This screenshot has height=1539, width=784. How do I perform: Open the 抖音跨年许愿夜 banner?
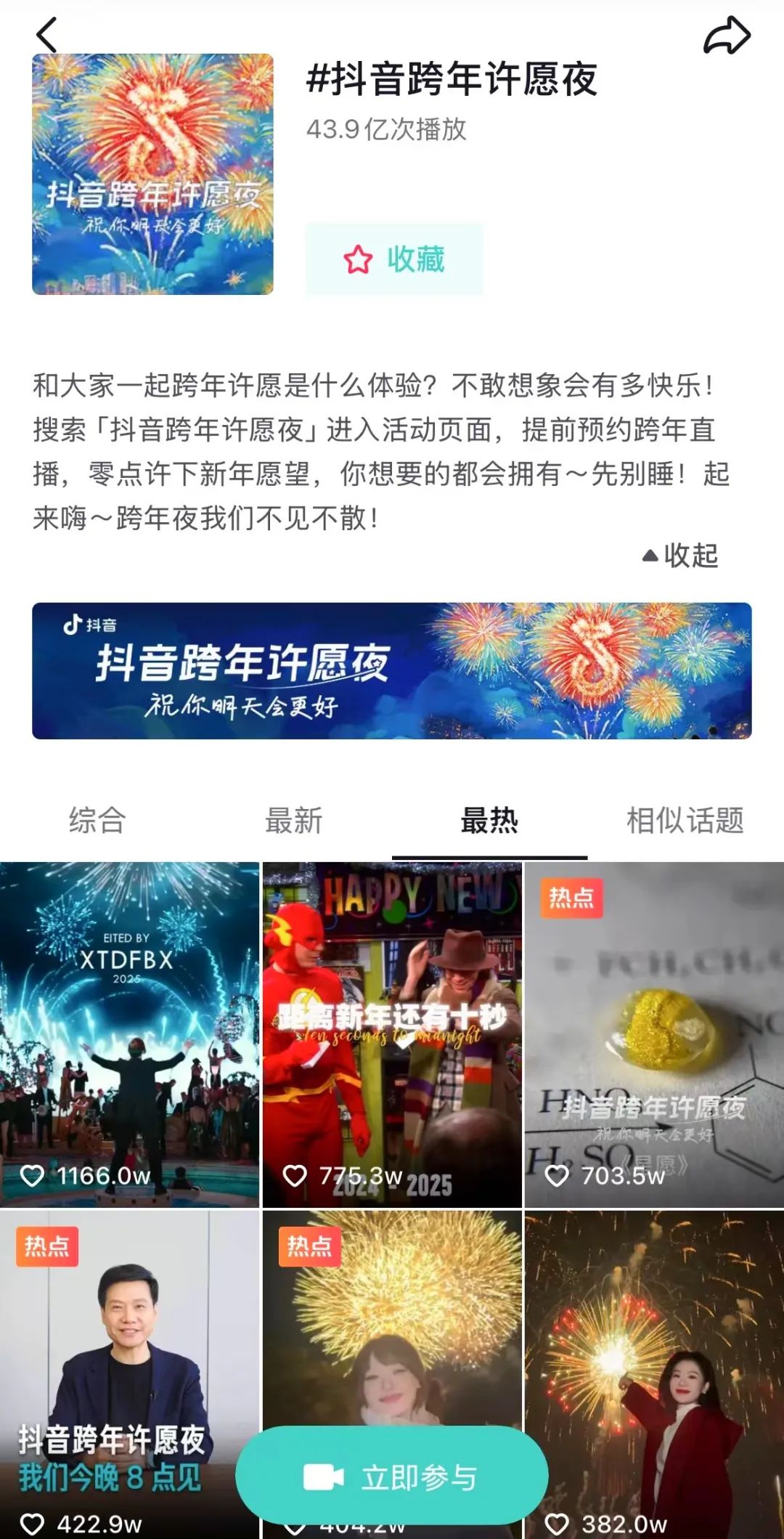392,670
